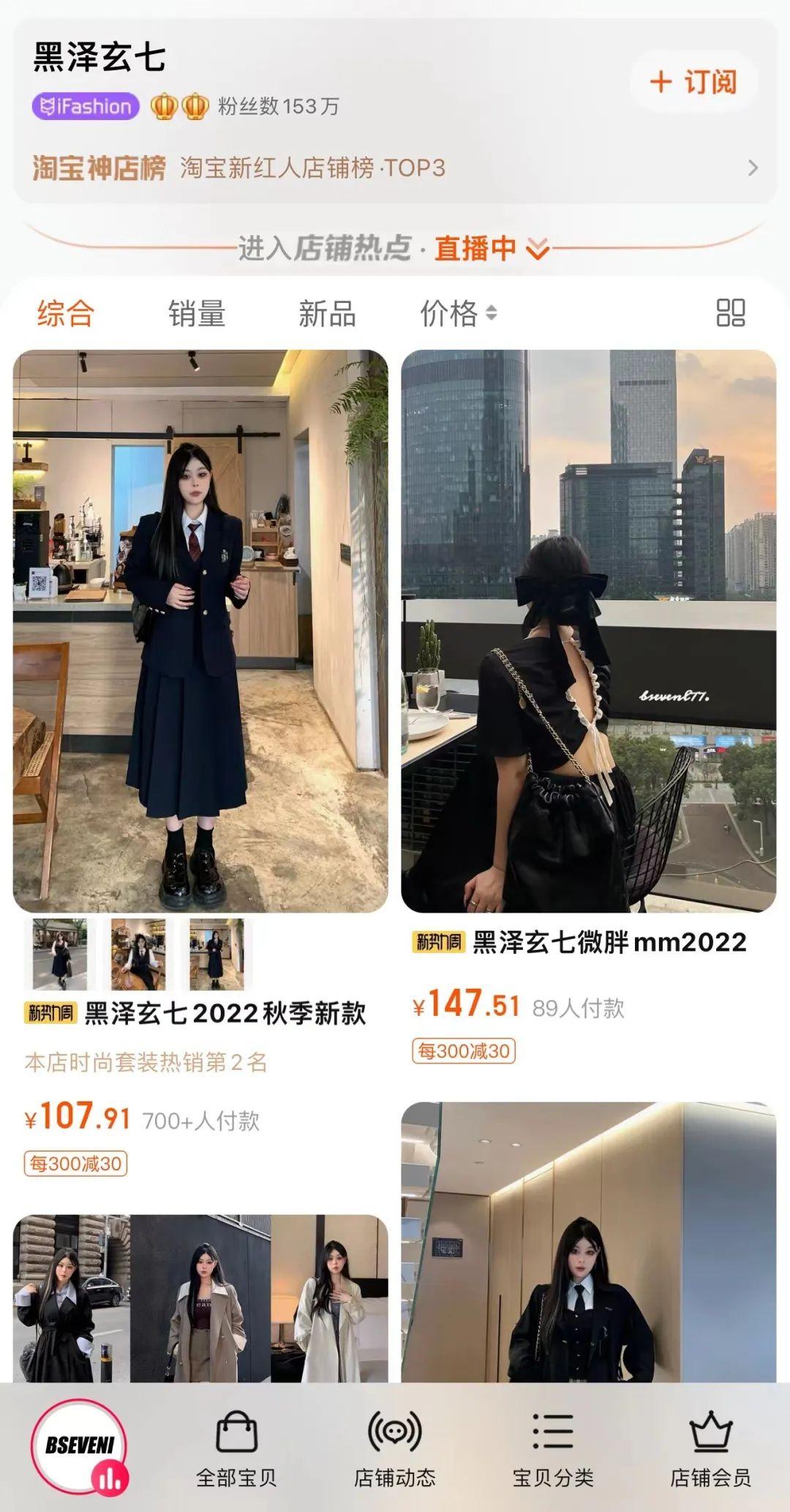Open the 店铺会员 membership tab
The image size is (790, 1512).
tap(710, 1450)
